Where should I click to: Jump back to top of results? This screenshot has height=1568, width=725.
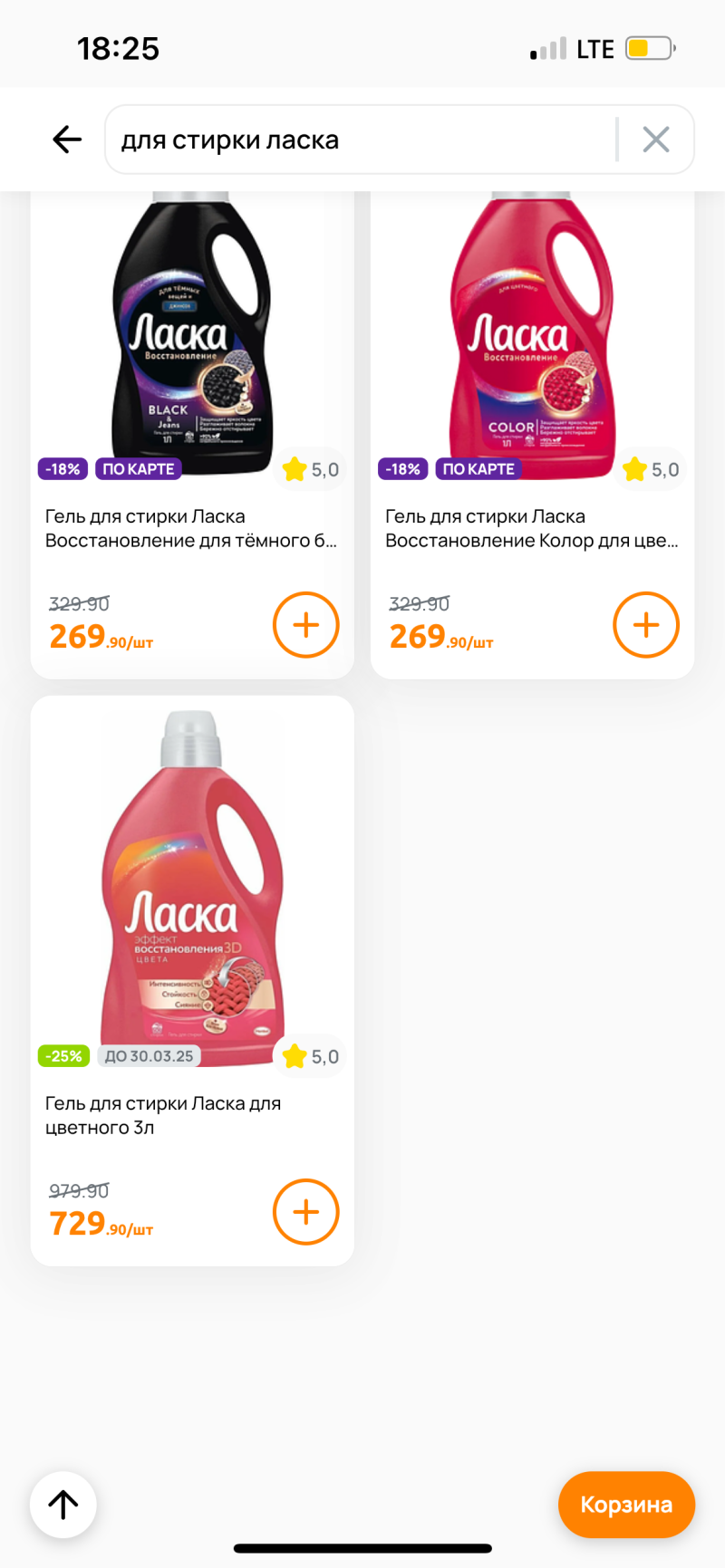coord(63,1505)
